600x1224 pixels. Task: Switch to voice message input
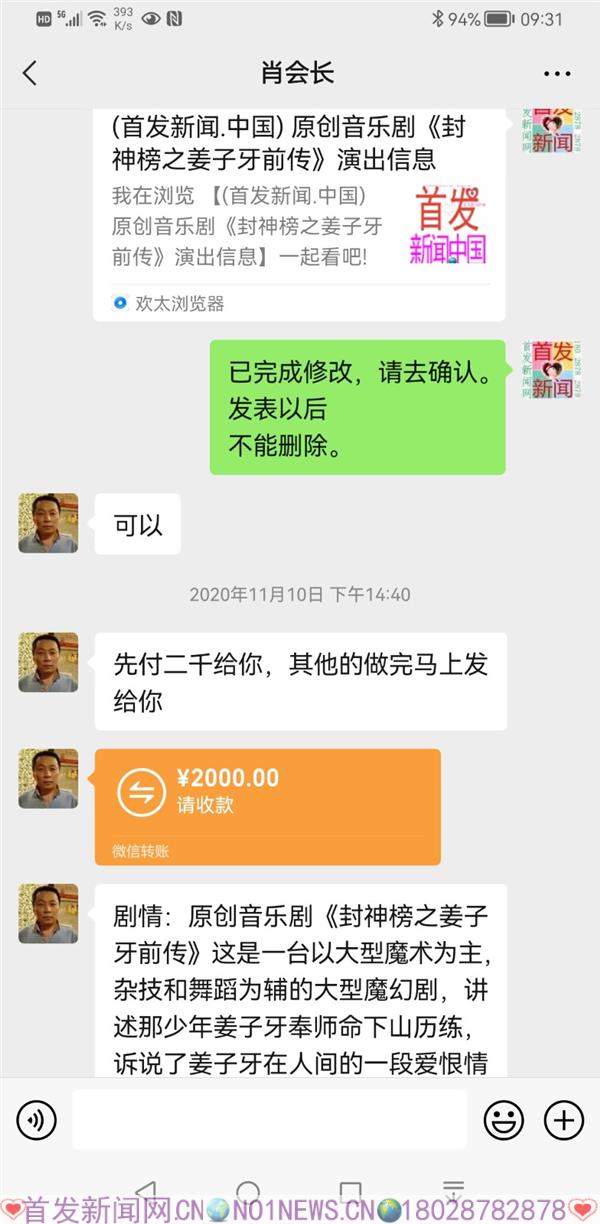point(36,1119)
